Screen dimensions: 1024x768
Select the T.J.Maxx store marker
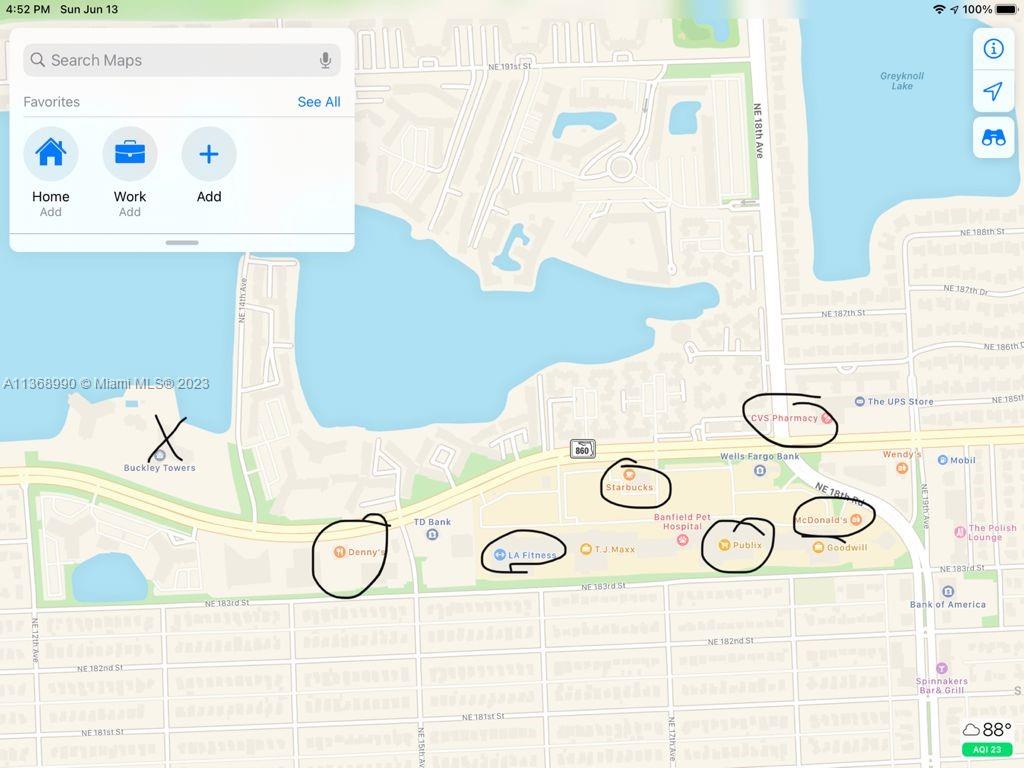pos(585,549)
